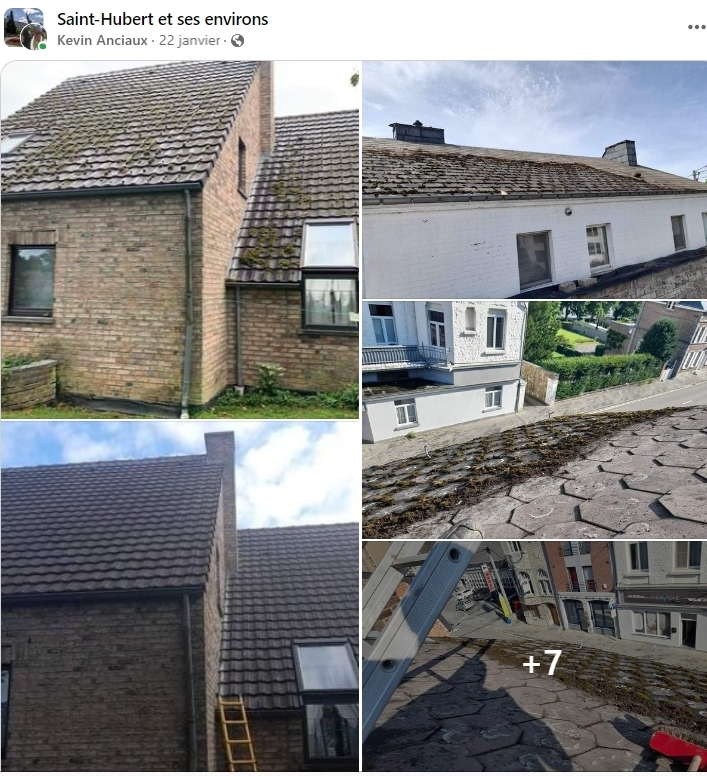Open the cleaned dark roof photo with ladder
707x776 pixels.
click(180, 596)
